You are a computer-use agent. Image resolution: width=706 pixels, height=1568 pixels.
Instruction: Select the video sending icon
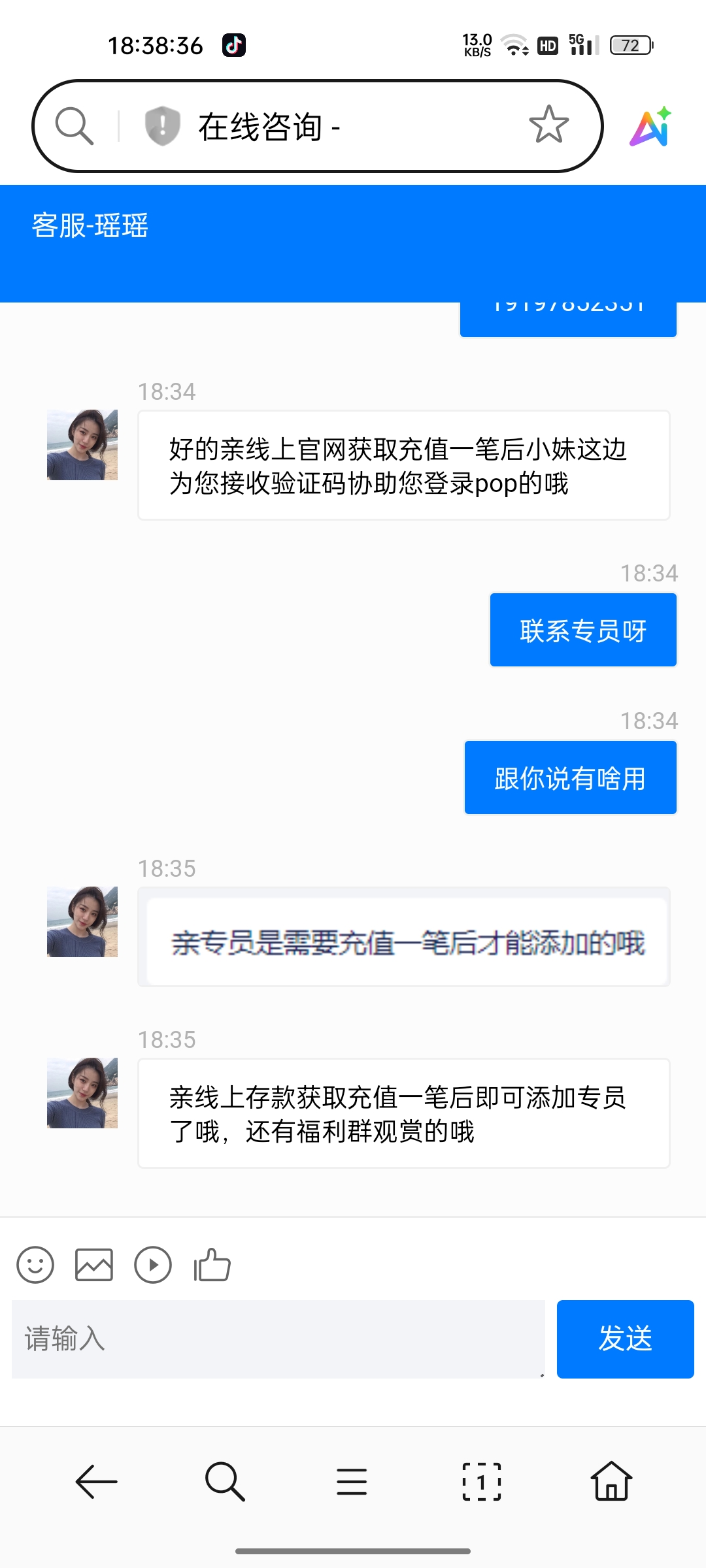(x=153, y=1265)
